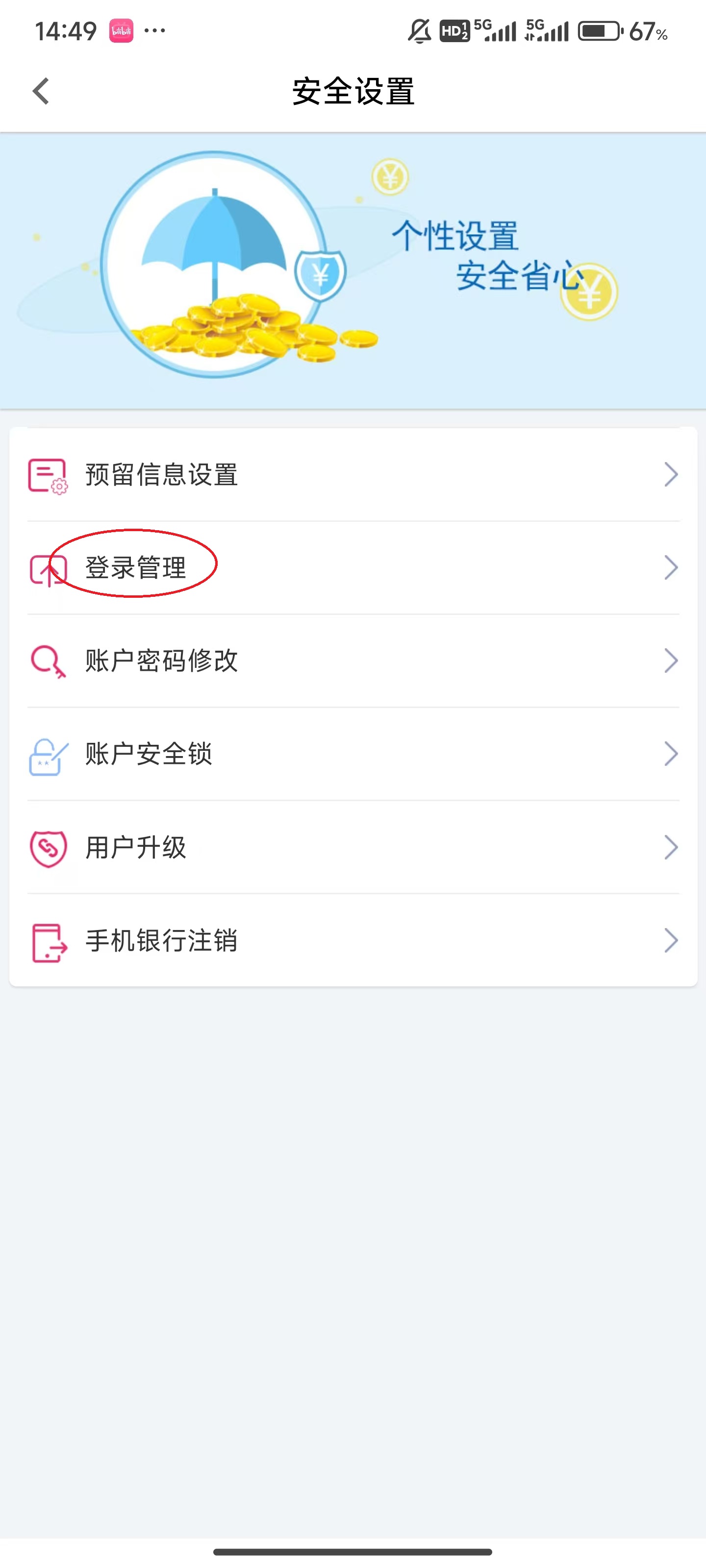Go back from 安全设置 page
The height and width of the screenshot is (1568, 706).
pos(41,91)
